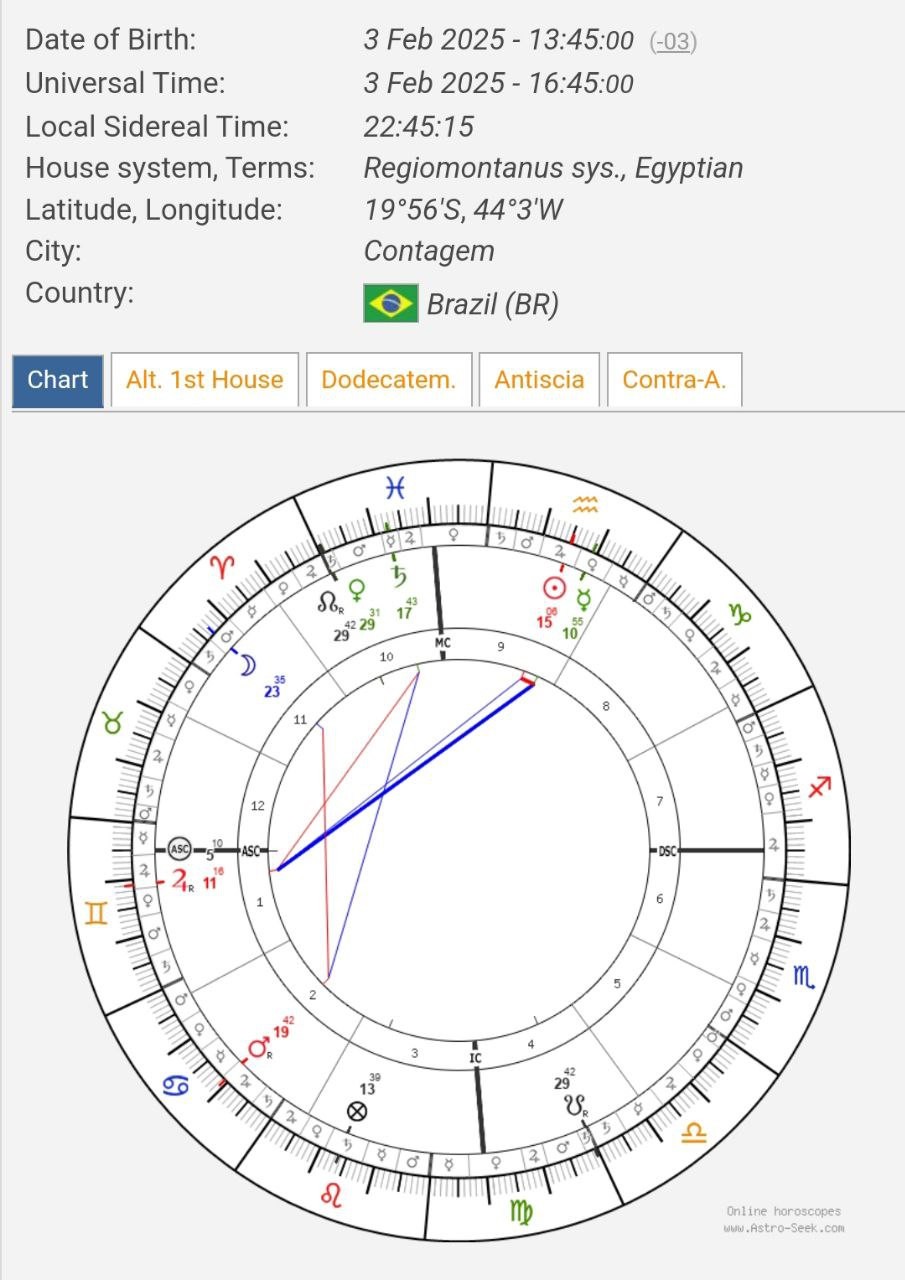The width and height of the screenshot is (905, 1280).
Task: Open the Contra-A. tab
Action: coord(674,380)
